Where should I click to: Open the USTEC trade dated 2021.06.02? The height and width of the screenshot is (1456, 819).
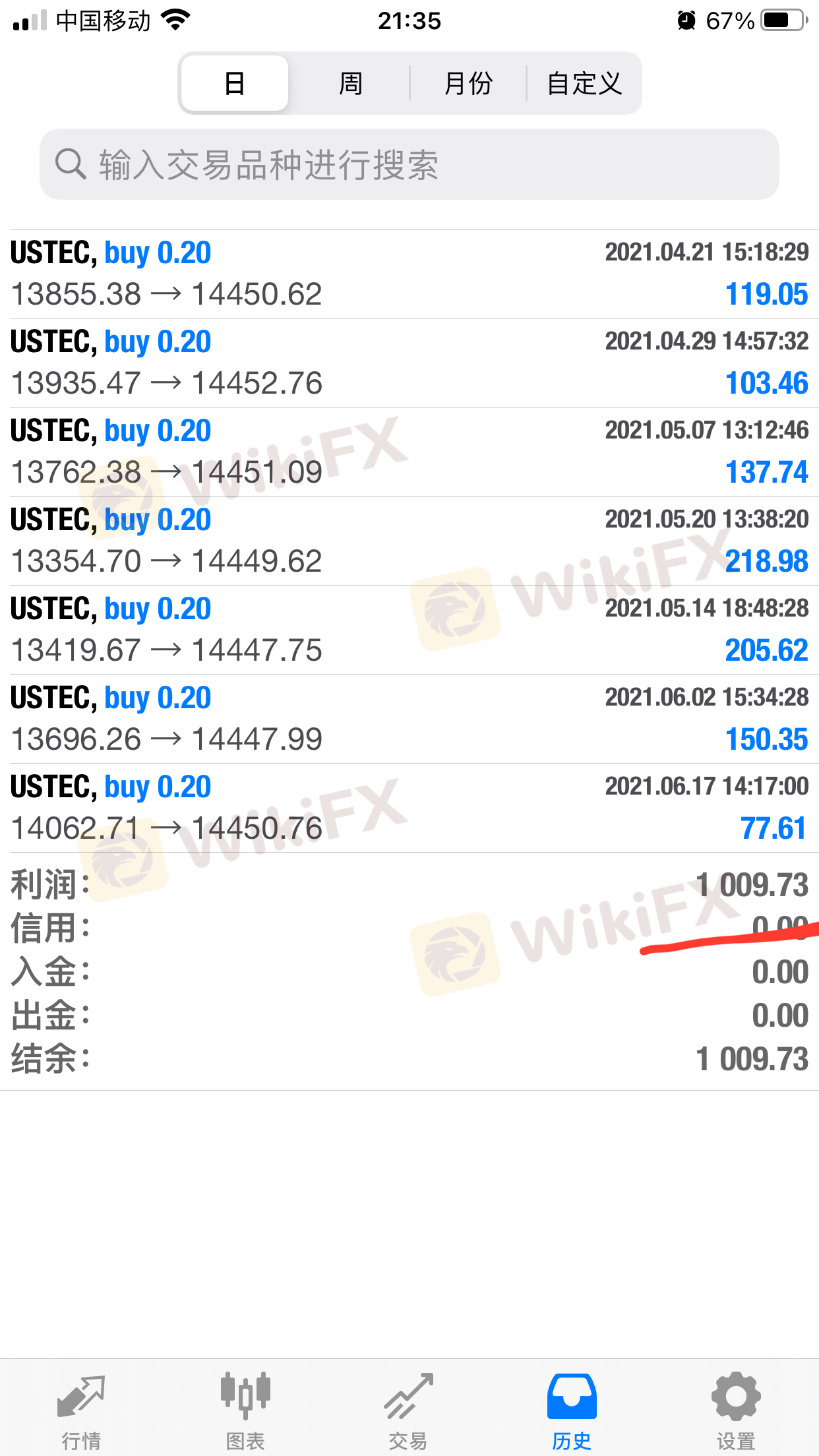pos(409,719)
